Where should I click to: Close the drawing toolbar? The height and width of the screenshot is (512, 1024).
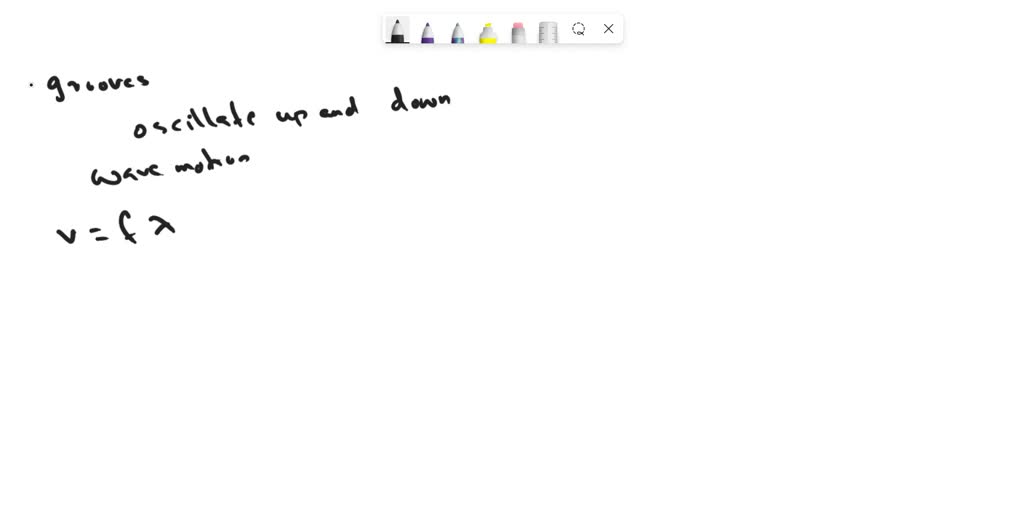(608, 29)
